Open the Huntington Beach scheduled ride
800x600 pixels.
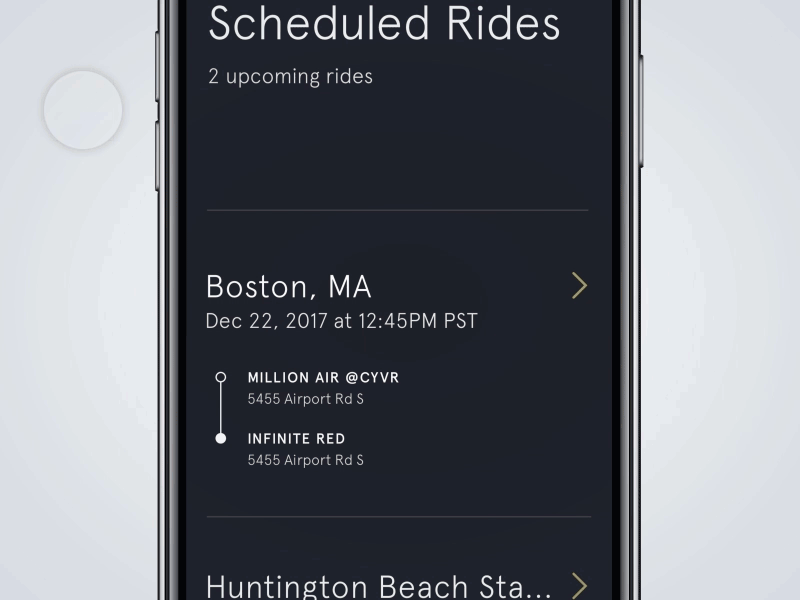click(x=578, y=584)
